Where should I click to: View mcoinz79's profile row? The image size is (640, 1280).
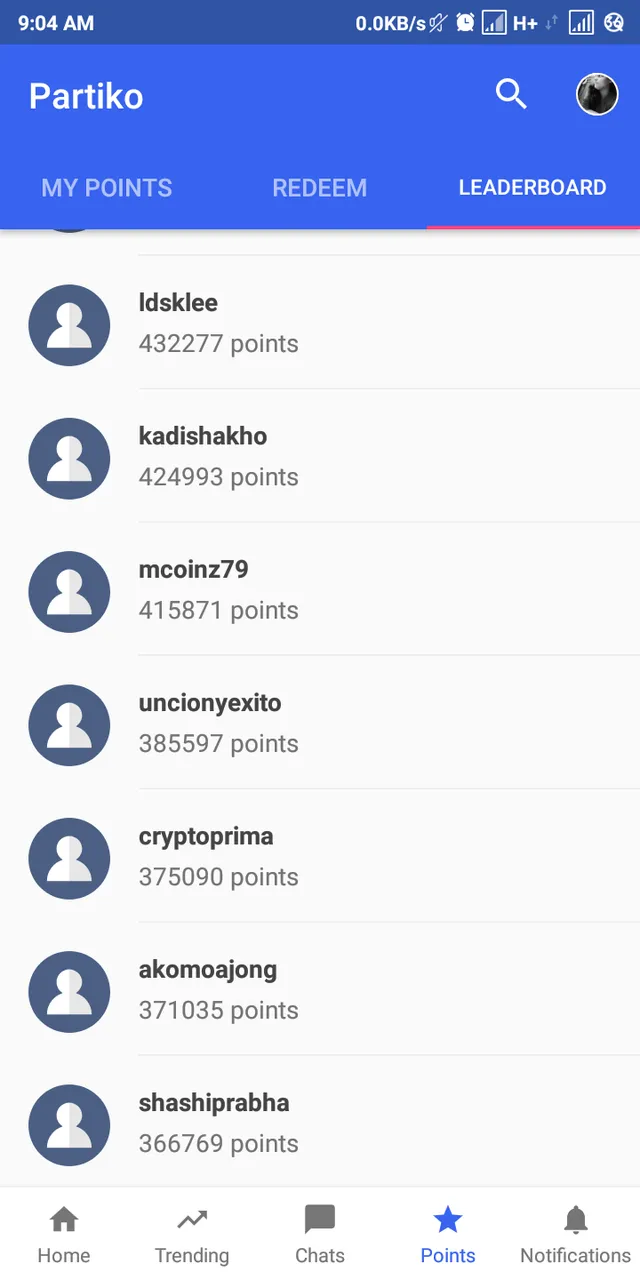(x=320, y=589)
